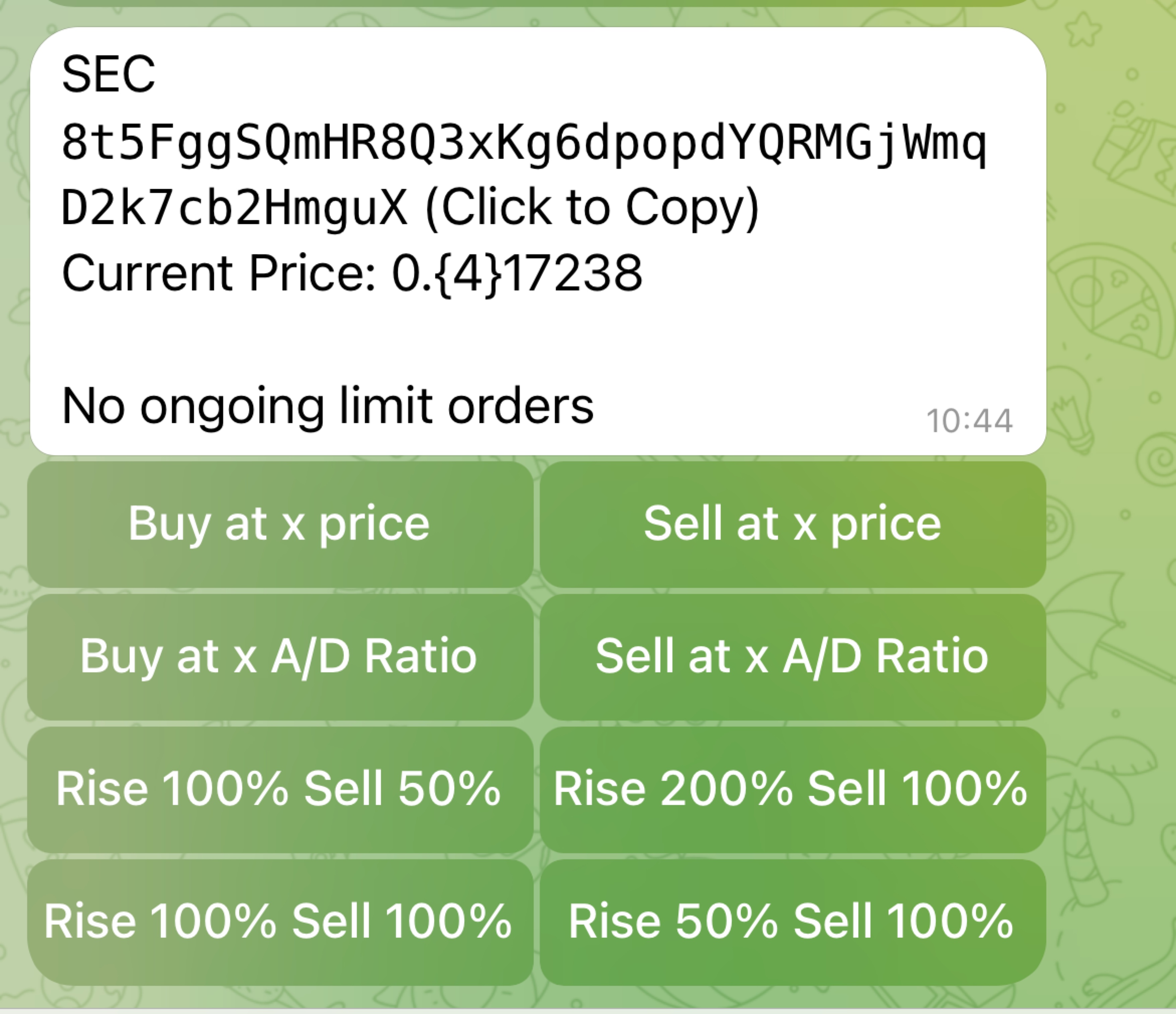Set Rise 100% Sell 50% order

click(280, 789)
